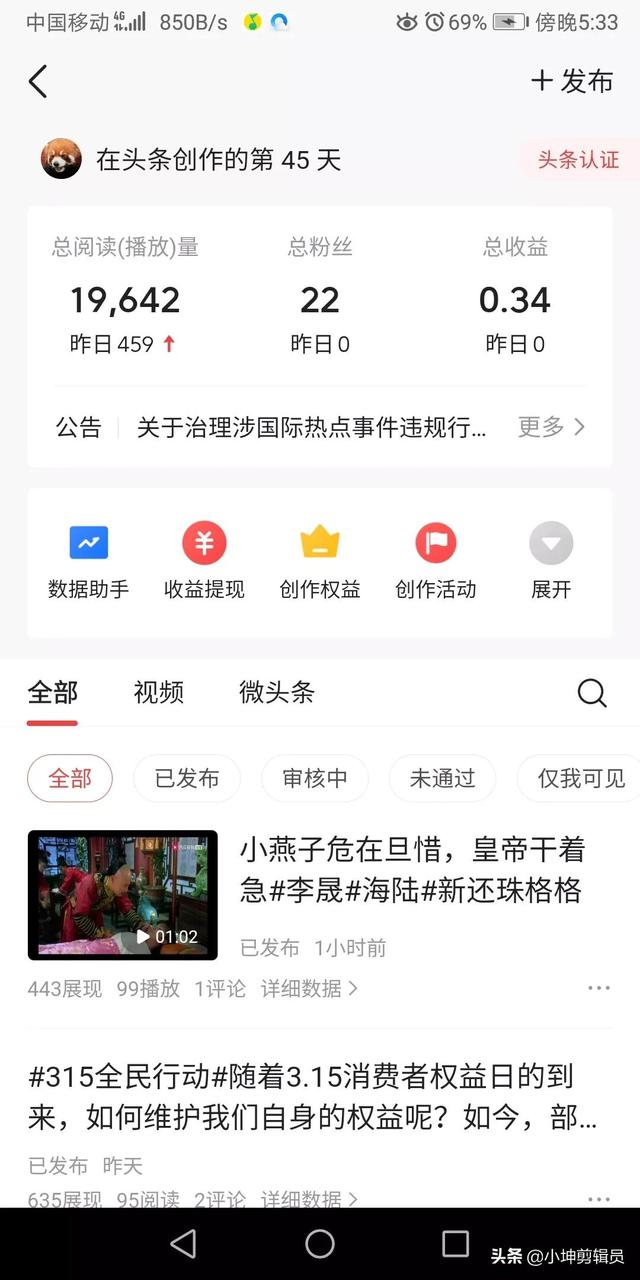Search content with the magnifier icon

point(592,693)
